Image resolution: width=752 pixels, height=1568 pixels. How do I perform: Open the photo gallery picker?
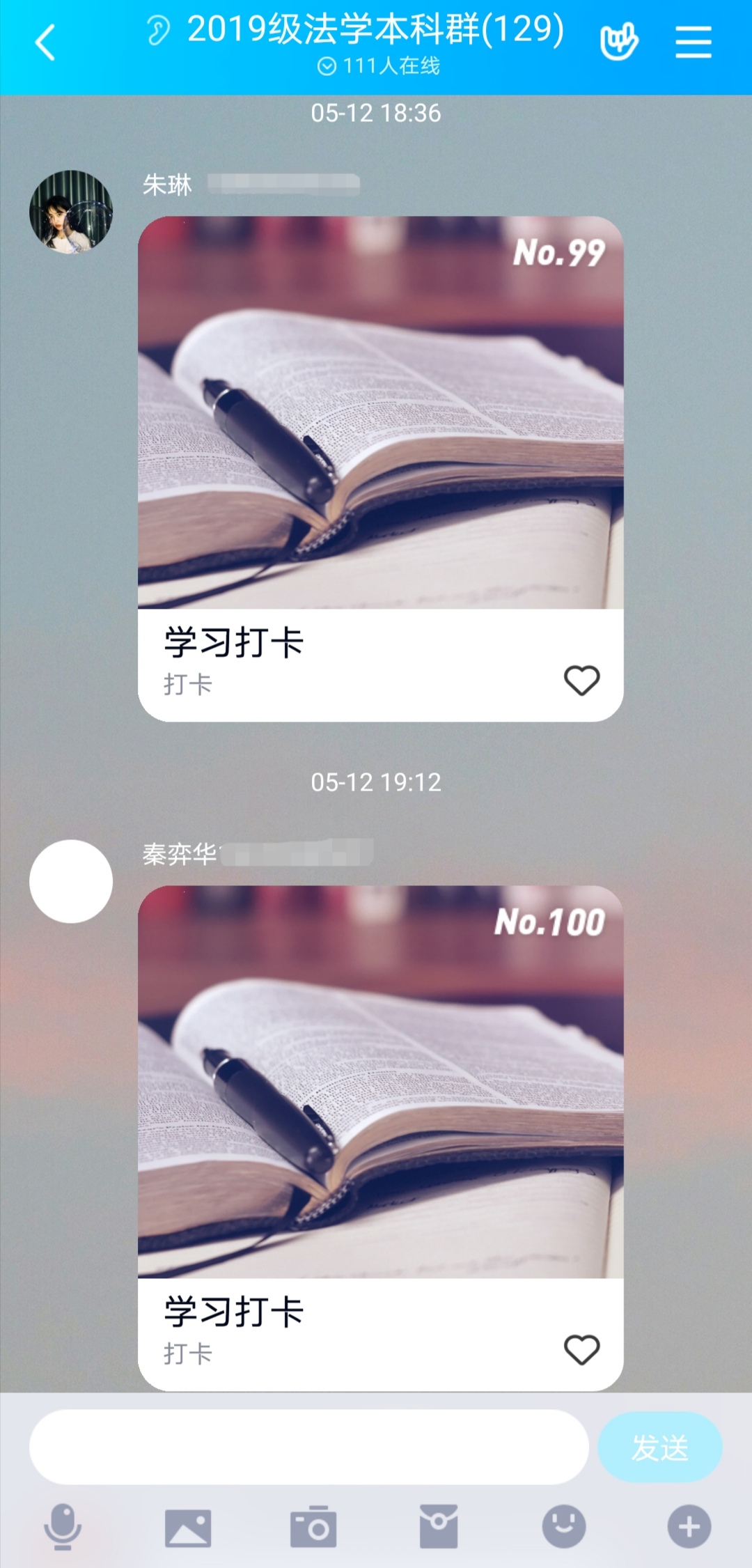(x=188, y=1528)
